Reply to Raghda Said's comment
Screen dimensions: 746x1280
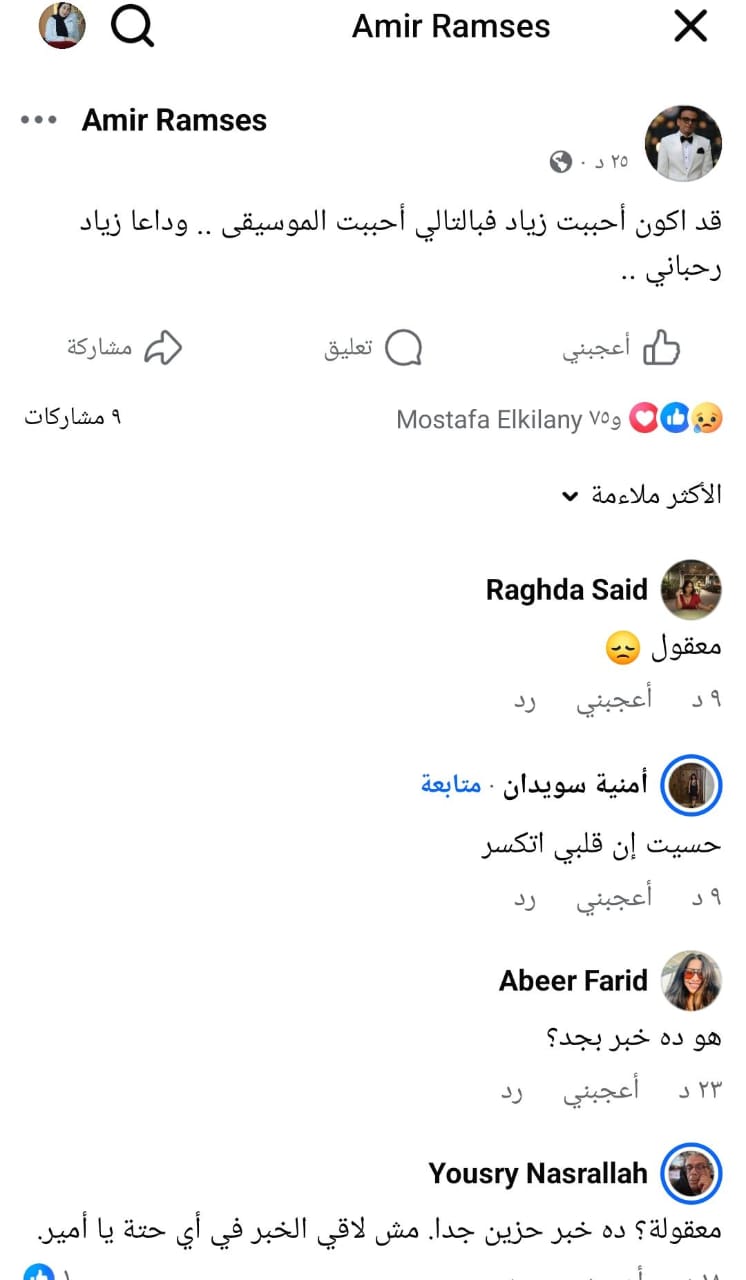[526, 702]
